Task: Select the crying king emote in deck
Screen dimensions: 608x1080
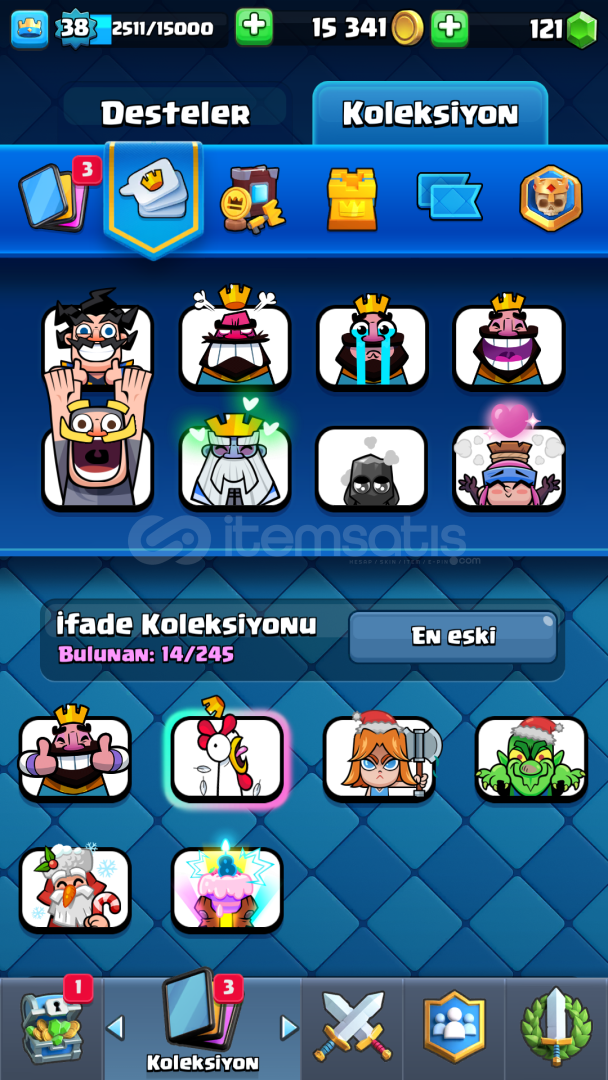Action: (x=372, y=345)
